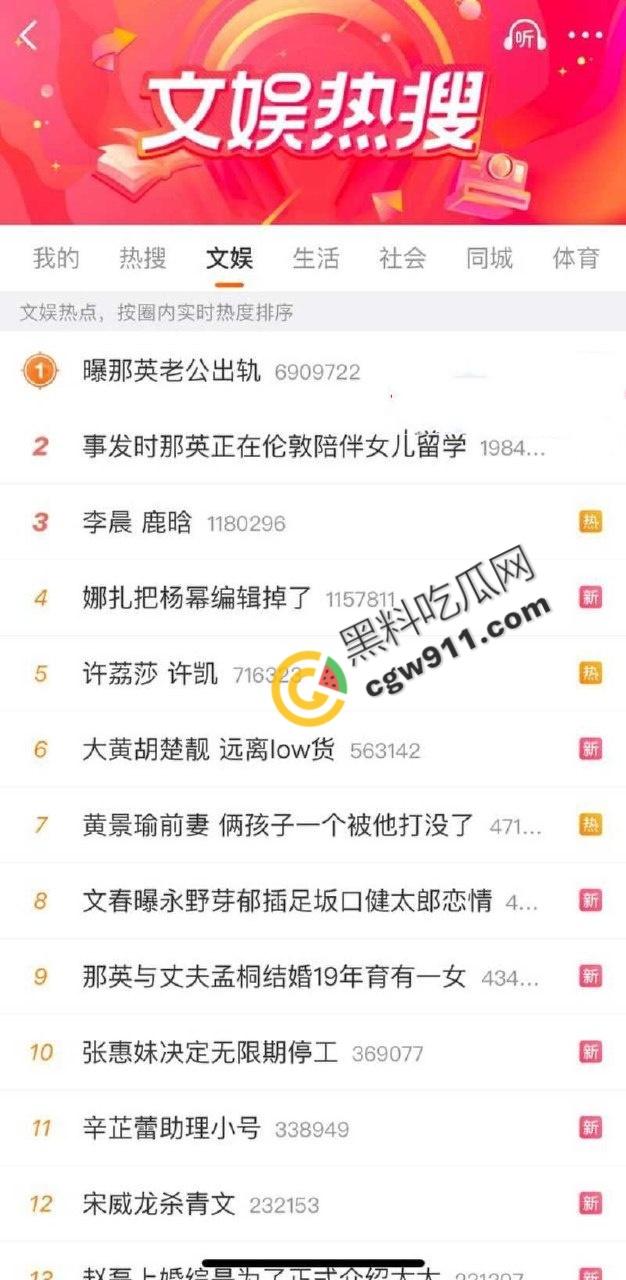Open the three-dot overflow menu
This screenshot has width=626, height=1280.
(x=586, y=36)
